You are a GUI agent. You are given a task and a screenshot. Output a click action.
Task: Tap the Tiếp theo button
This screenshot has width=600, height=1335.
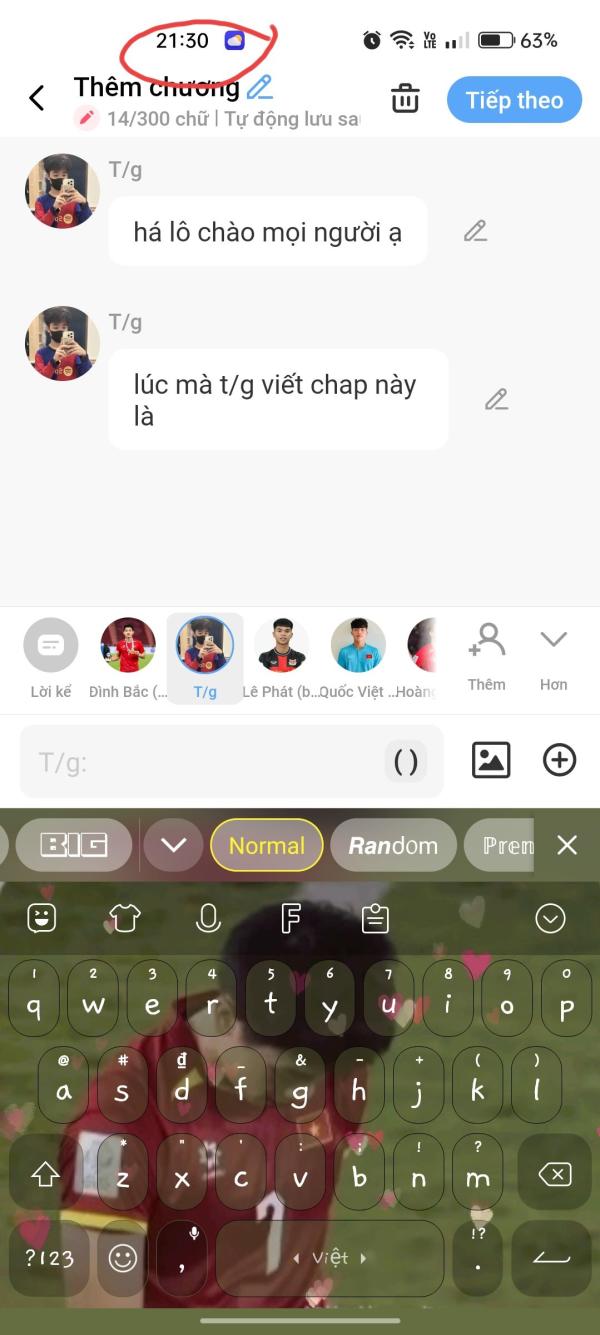coord(514,100)
